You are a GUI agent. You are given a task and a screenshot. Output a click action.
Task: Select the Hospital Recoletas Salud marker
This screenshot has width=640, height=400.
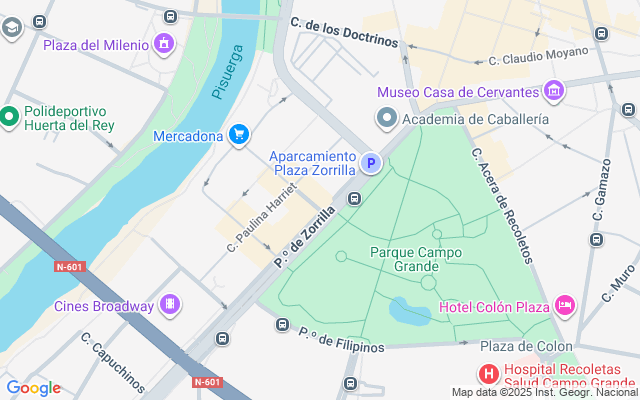tap(488, 375)
